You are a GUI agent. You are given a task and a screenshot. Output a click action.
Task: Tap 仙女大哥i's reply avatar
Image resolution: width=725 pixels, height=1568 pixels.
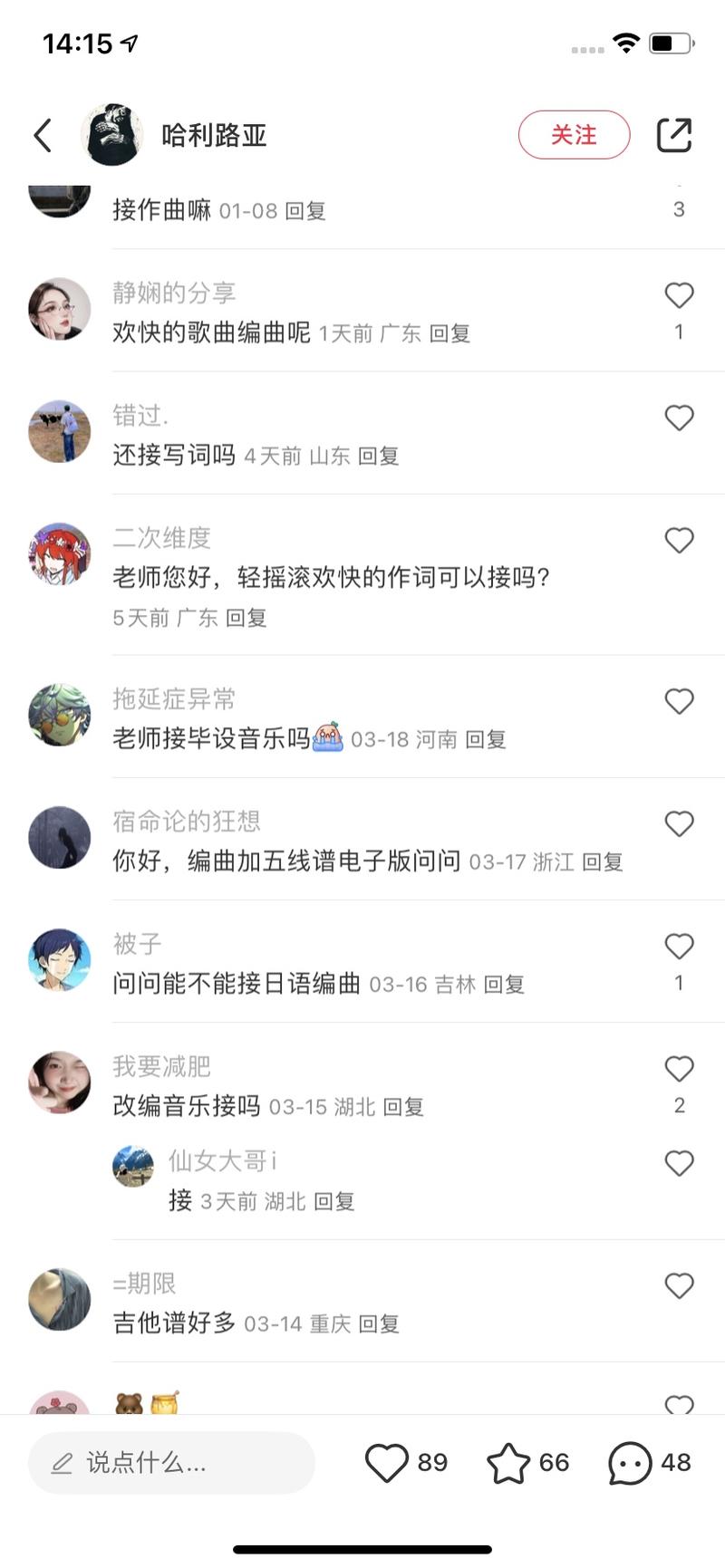[133, 1166]
